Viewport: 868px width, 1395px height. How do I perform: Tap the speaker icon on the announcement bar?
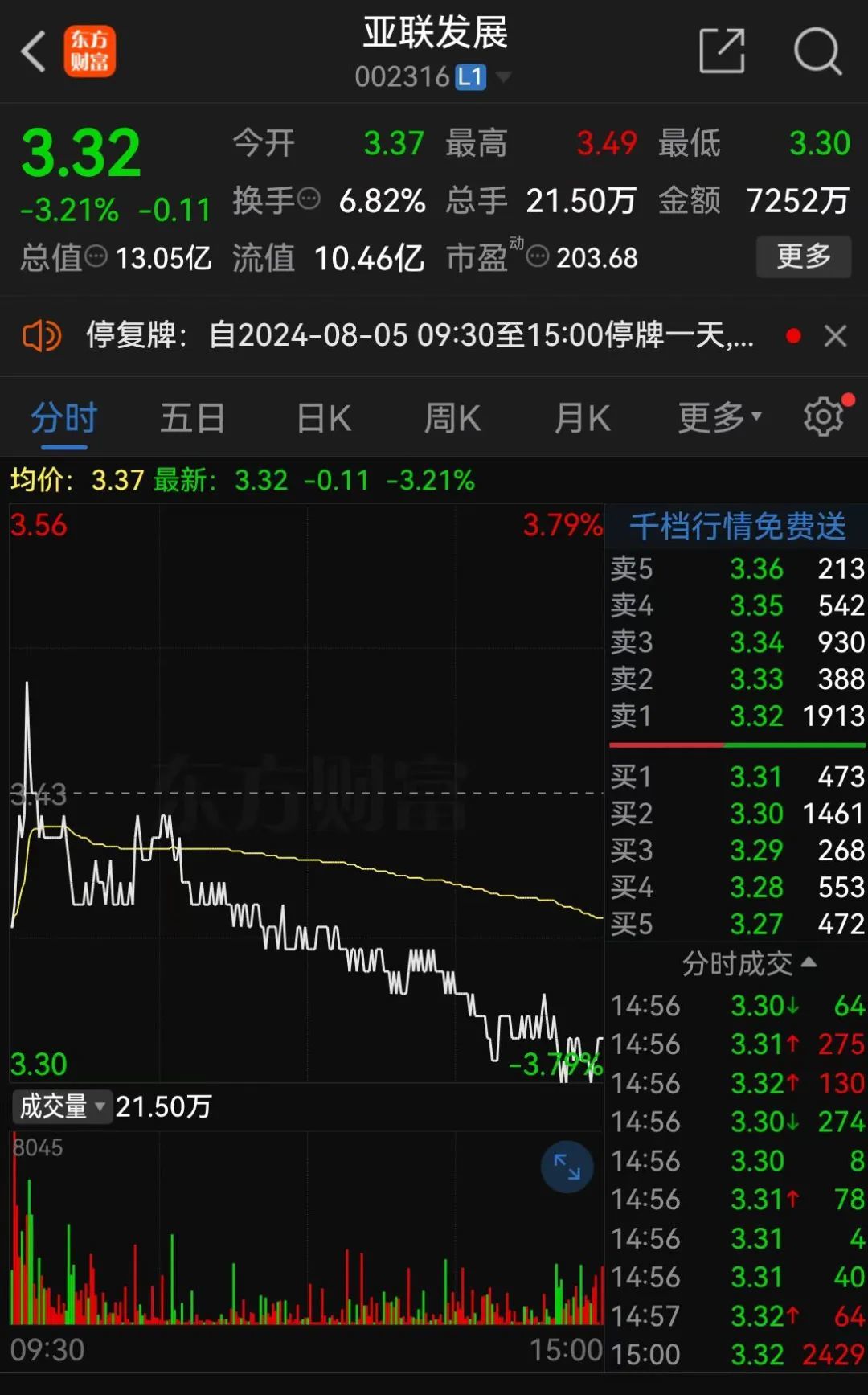pyautogui.click(x=42, y=336)
